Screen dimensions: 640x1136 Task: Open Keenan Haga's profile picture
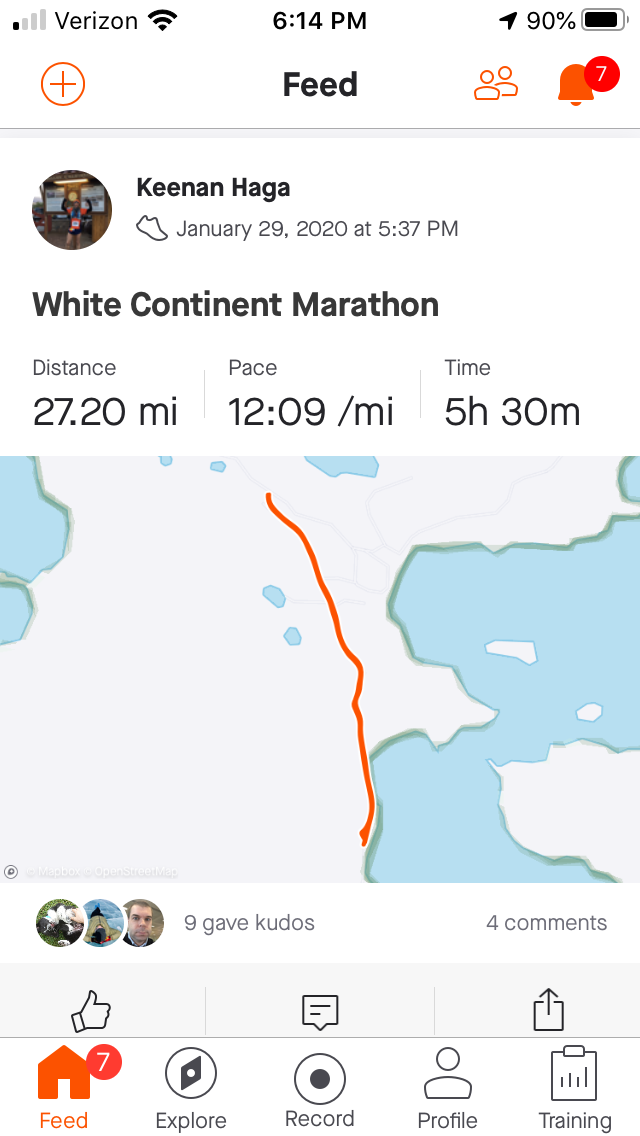72,210
